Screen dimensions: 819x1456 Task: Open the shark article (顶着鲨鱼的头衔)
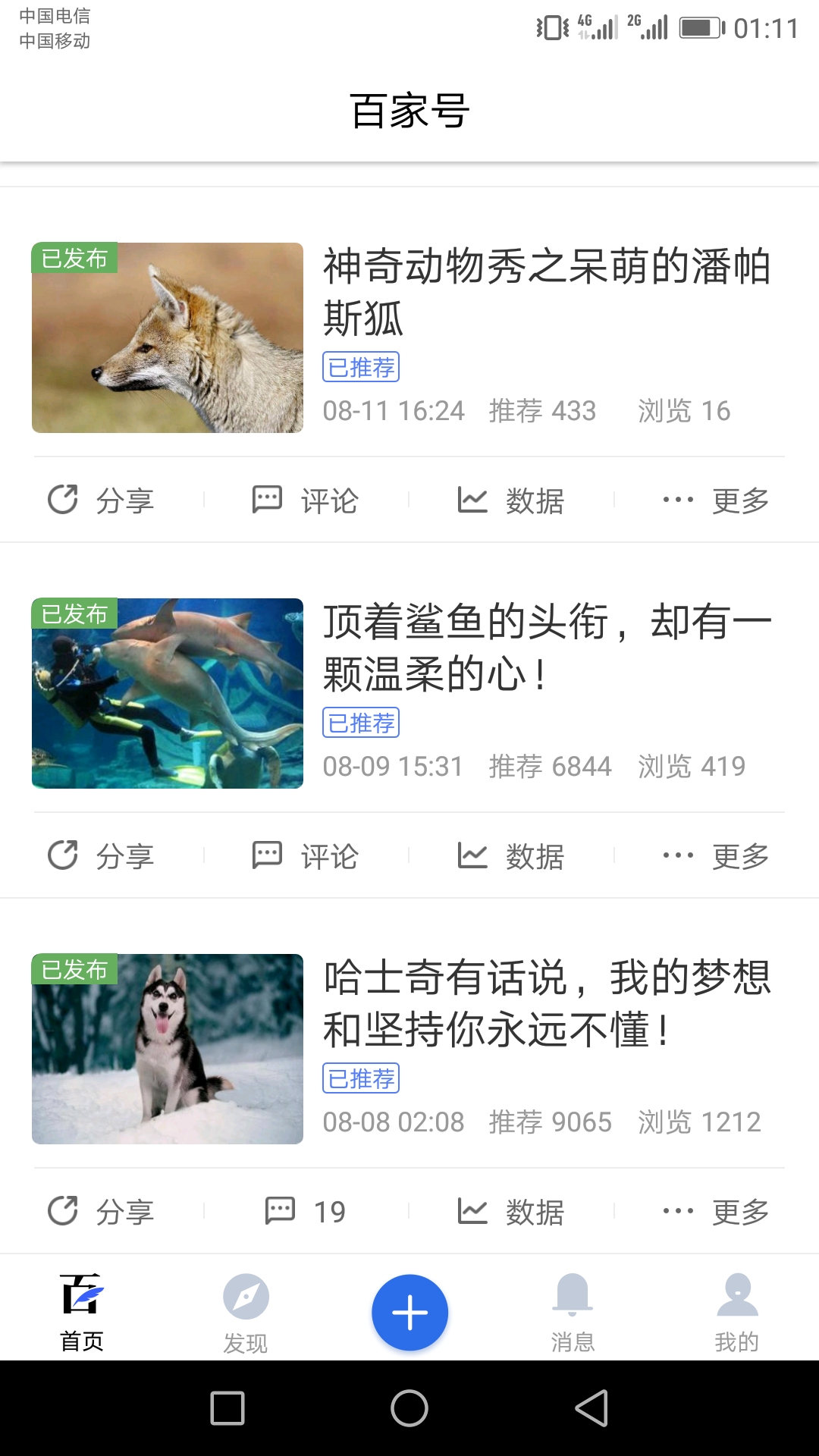coord(546,648)
